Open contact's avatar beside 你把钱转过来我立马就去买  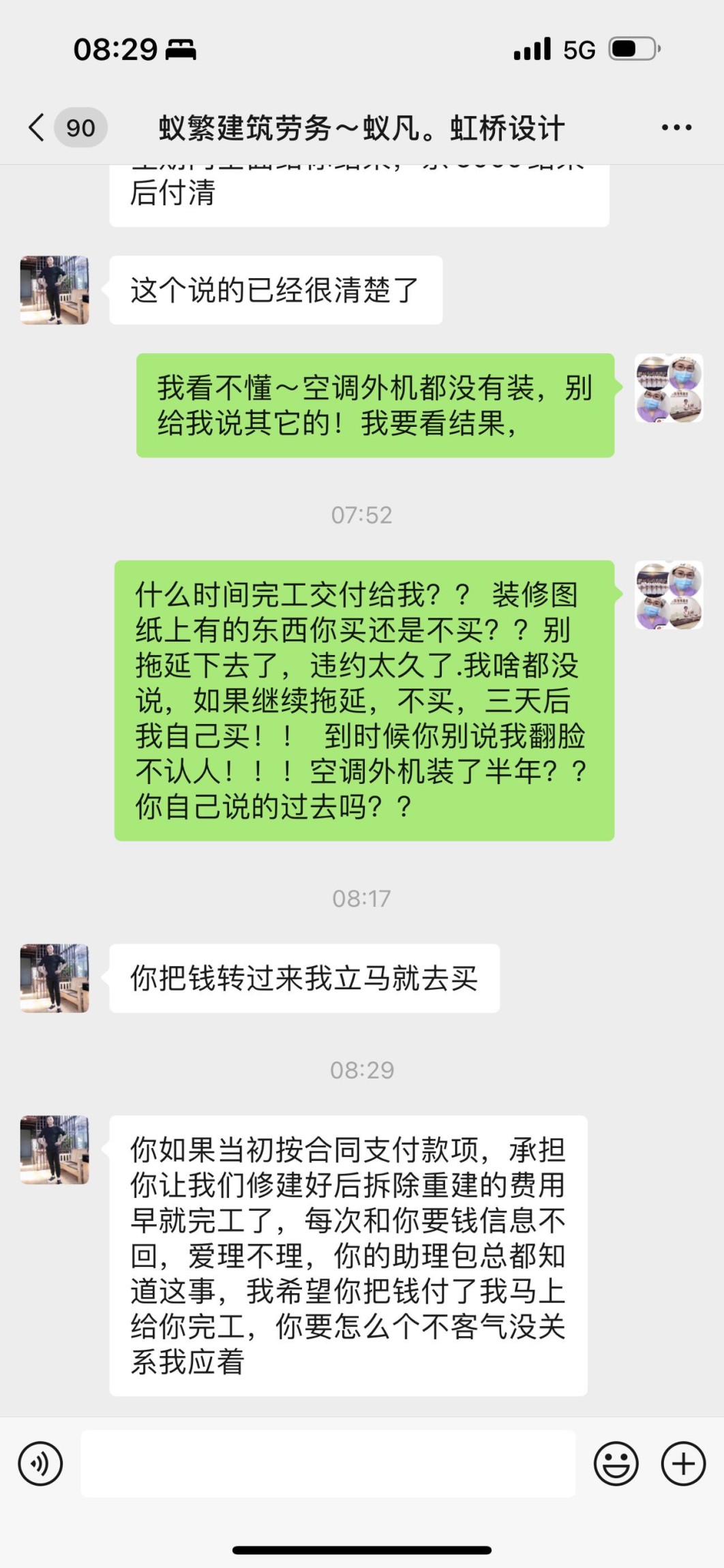pos(55,978)
